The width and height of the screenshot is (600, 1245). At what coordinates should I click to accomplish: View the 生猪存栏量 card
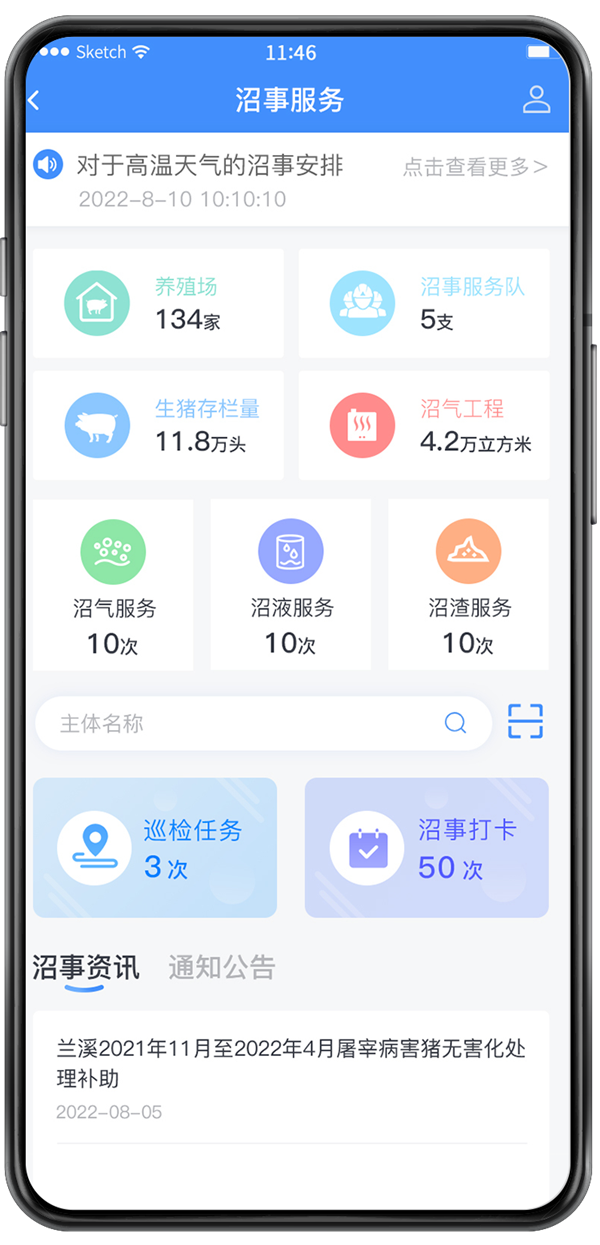158,425
